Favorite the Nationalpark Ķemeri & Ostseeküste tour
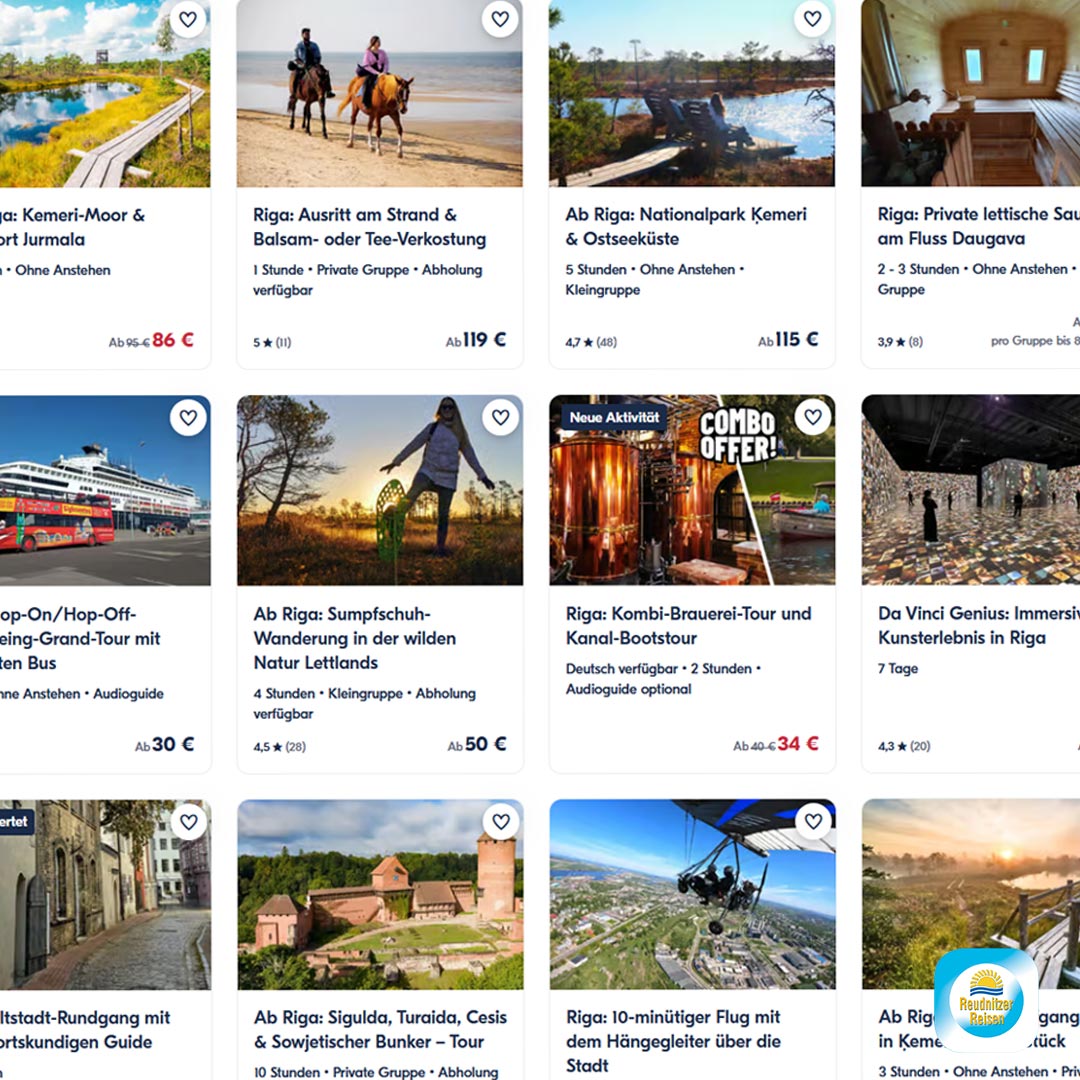The height and width of the screenshot is (1080, 1080). click(x=813, y=19)
